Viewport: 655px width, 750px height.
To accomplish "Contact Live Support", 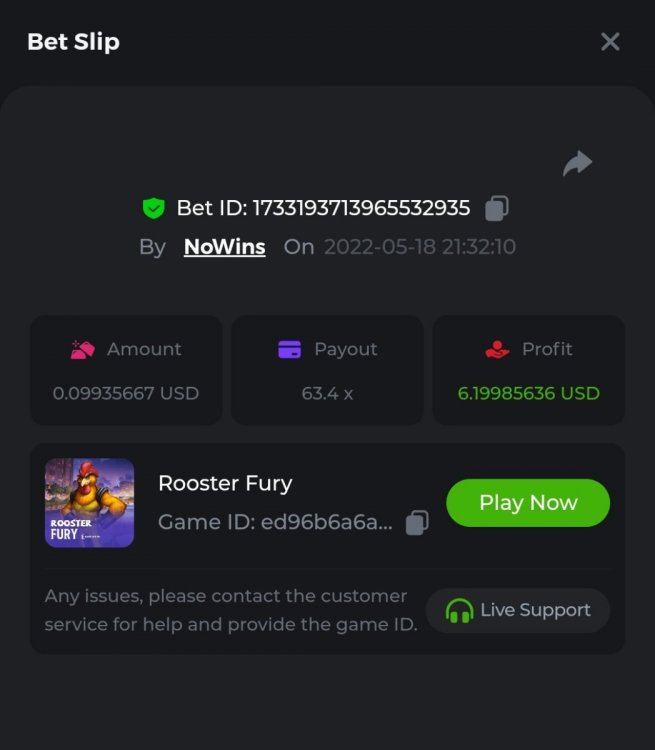I will pos(517,610).
